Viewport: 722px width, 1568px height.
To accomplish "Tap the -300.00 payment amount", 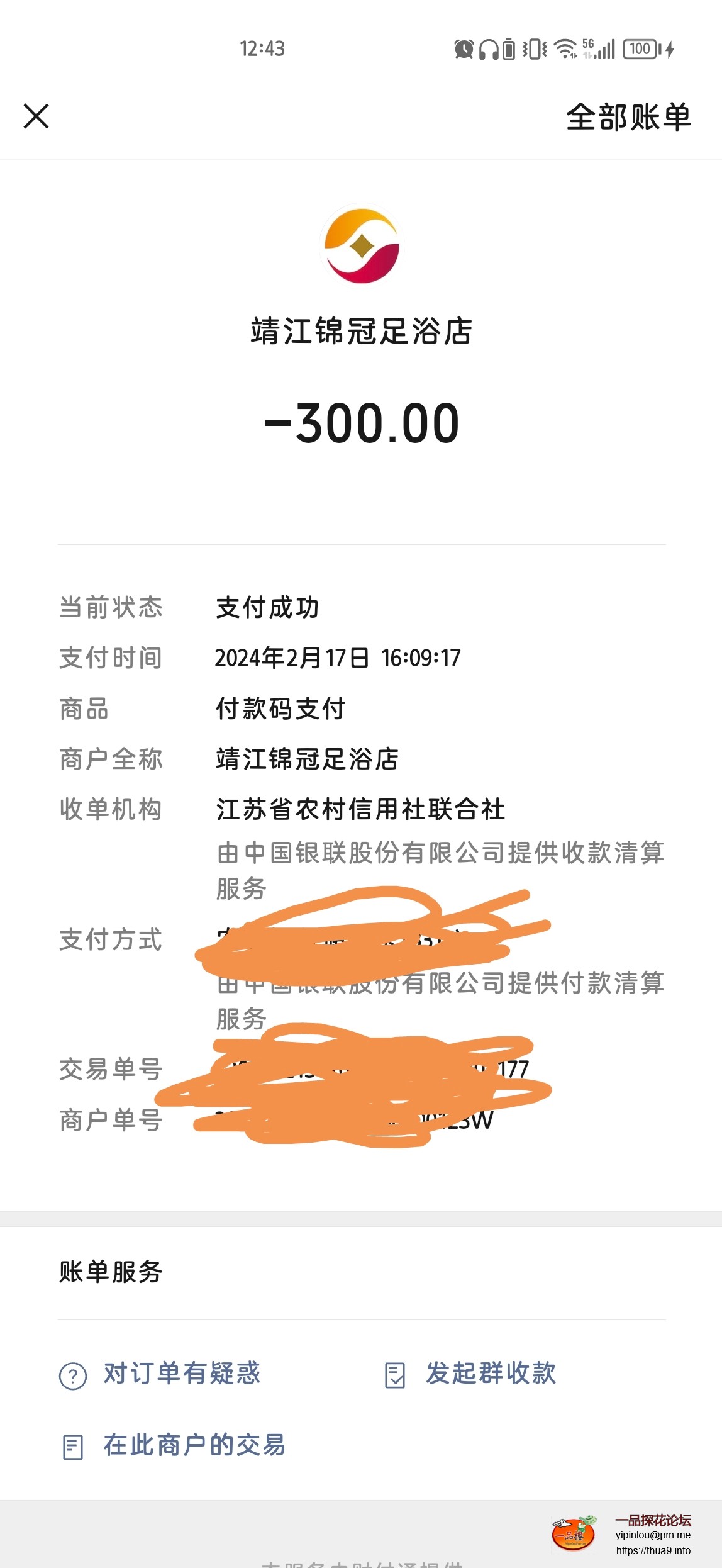I will point(361,423).
